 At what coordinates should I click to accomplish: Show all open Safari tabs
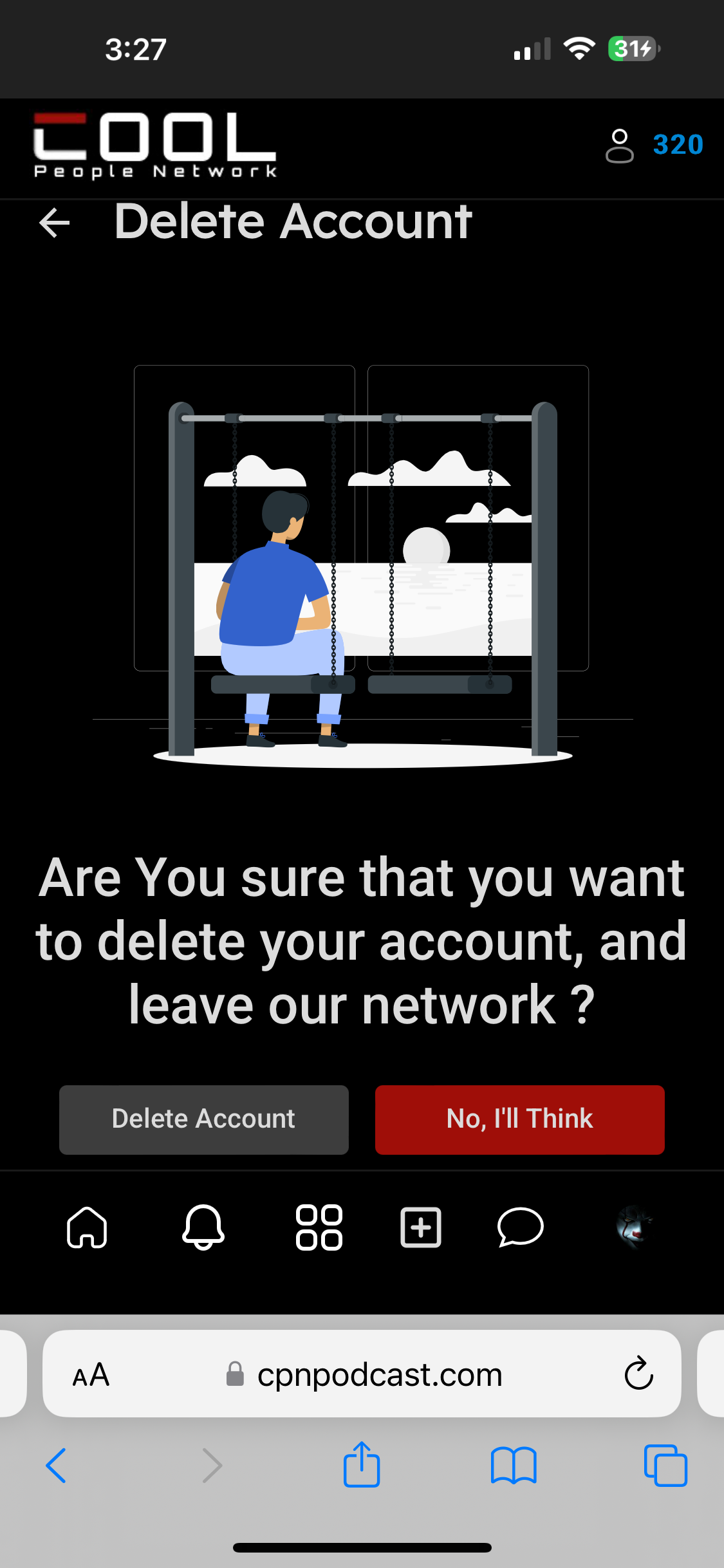(x=665, y=1466)
